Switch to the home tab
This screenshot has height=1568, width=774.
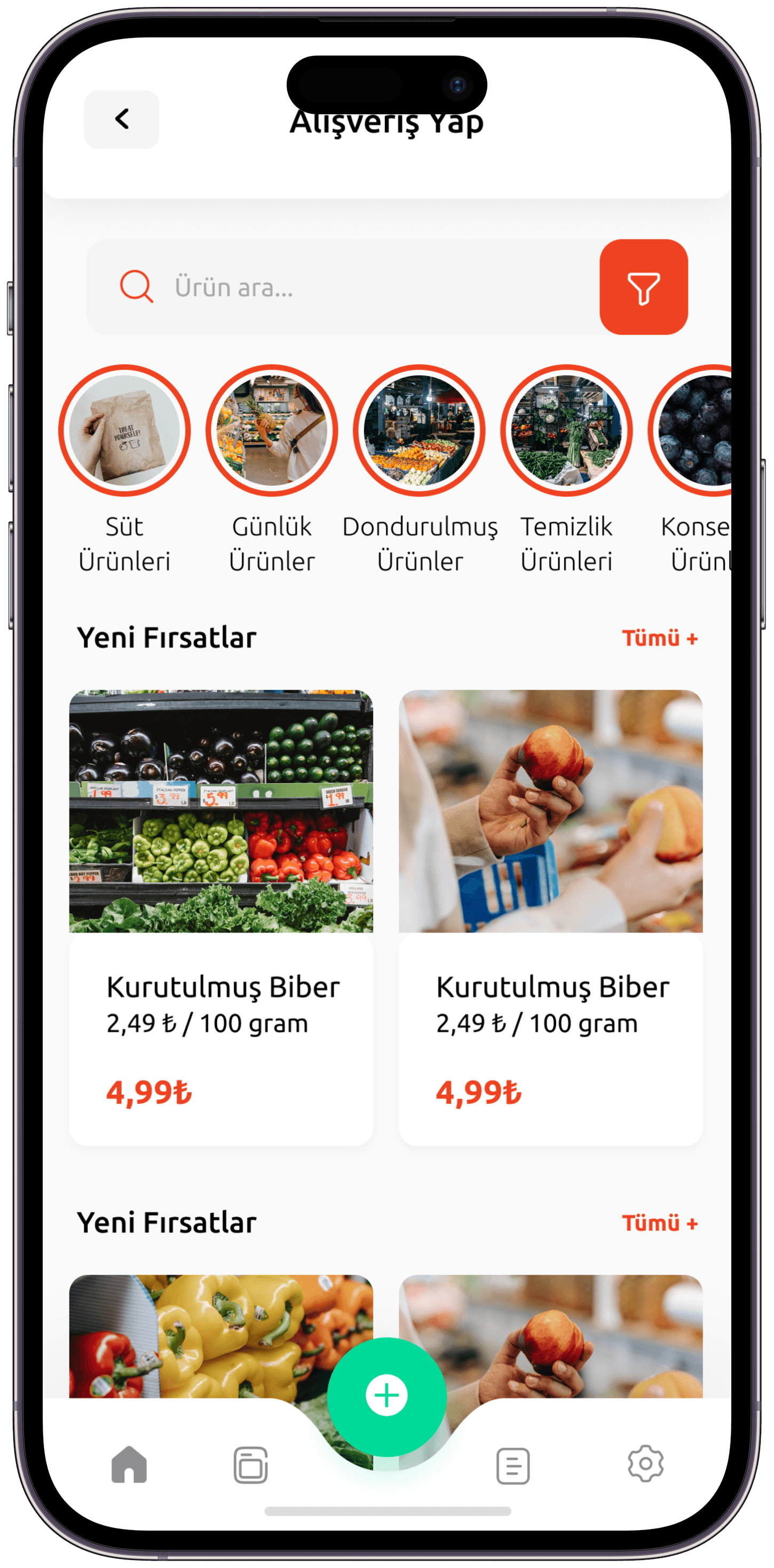click(129, 1464)
